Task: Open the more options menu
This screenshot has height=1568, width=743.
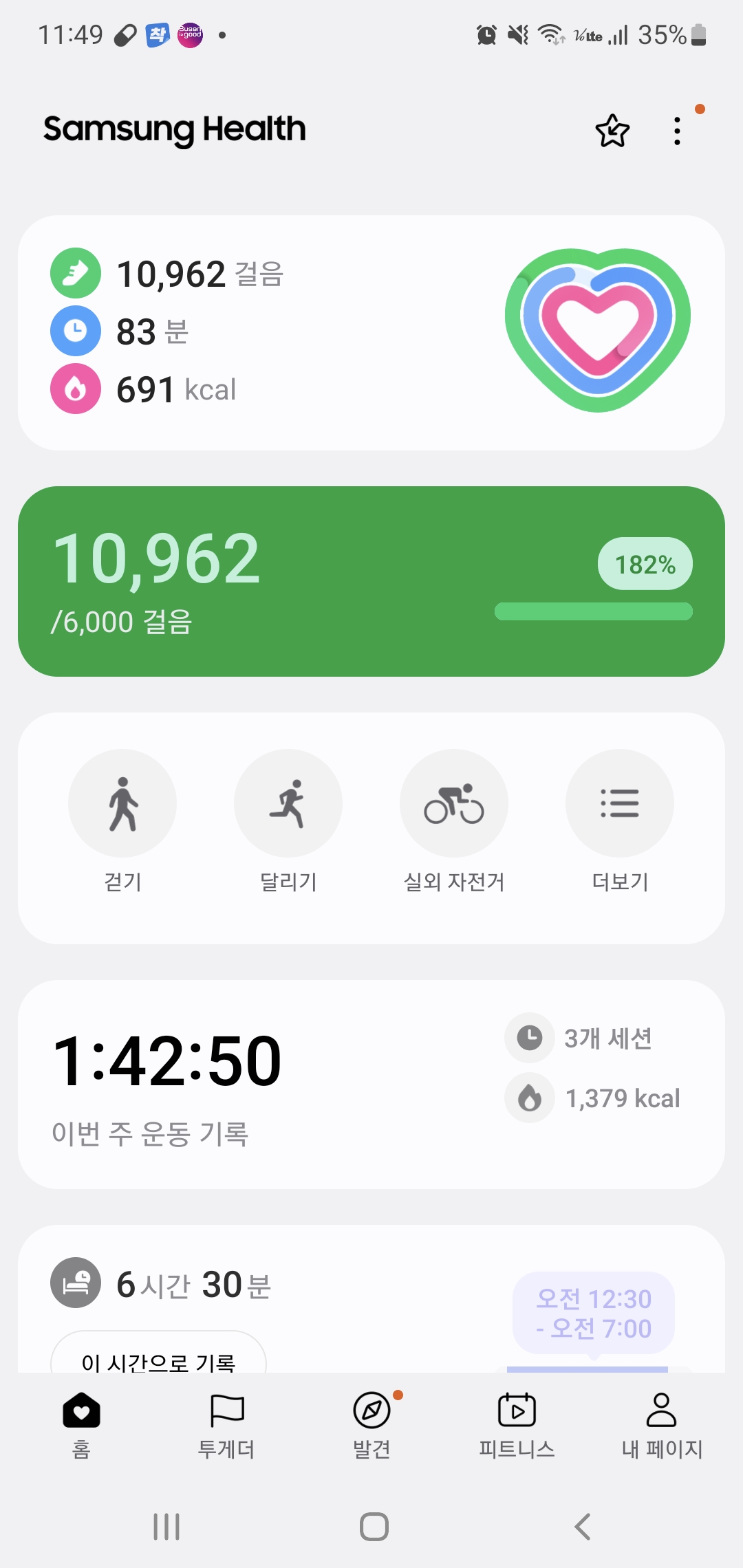Action: 678,131
